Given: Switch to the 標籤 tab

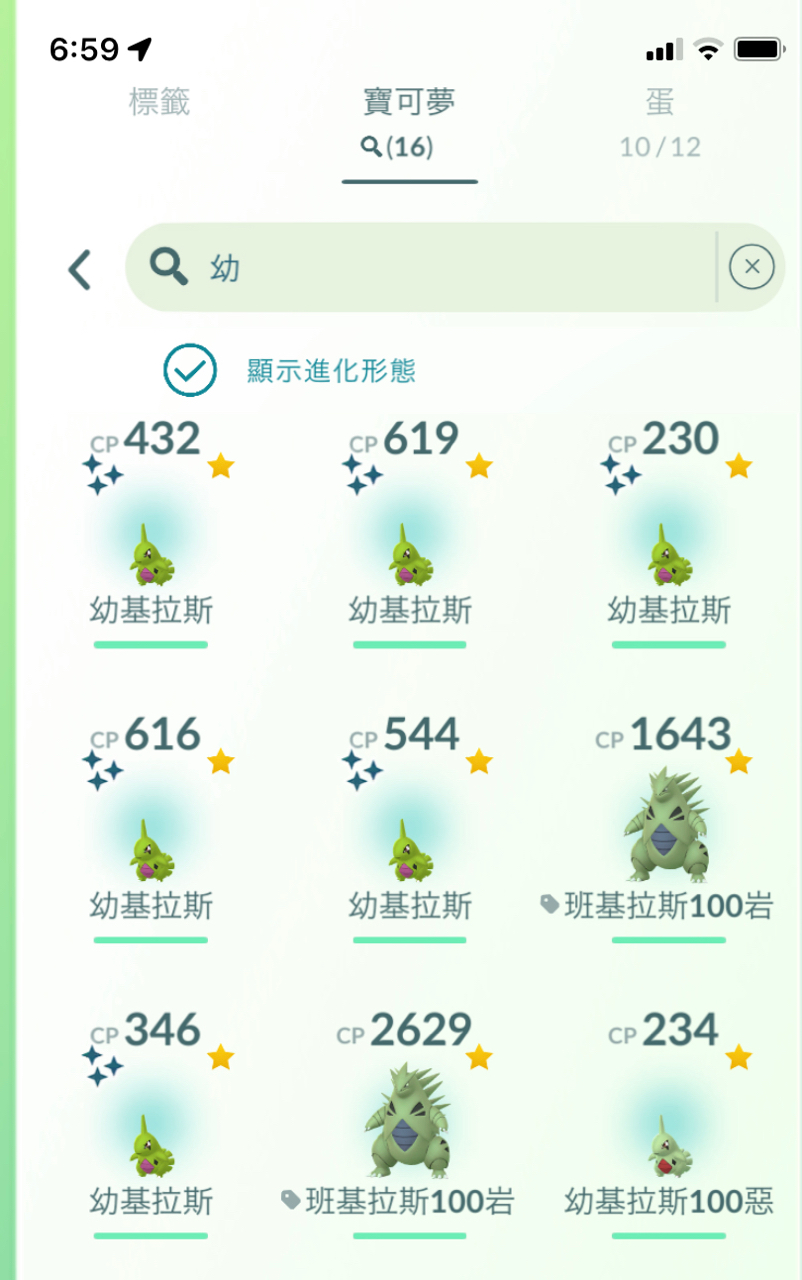Looking at the screenshot, I should coord(159,102).
